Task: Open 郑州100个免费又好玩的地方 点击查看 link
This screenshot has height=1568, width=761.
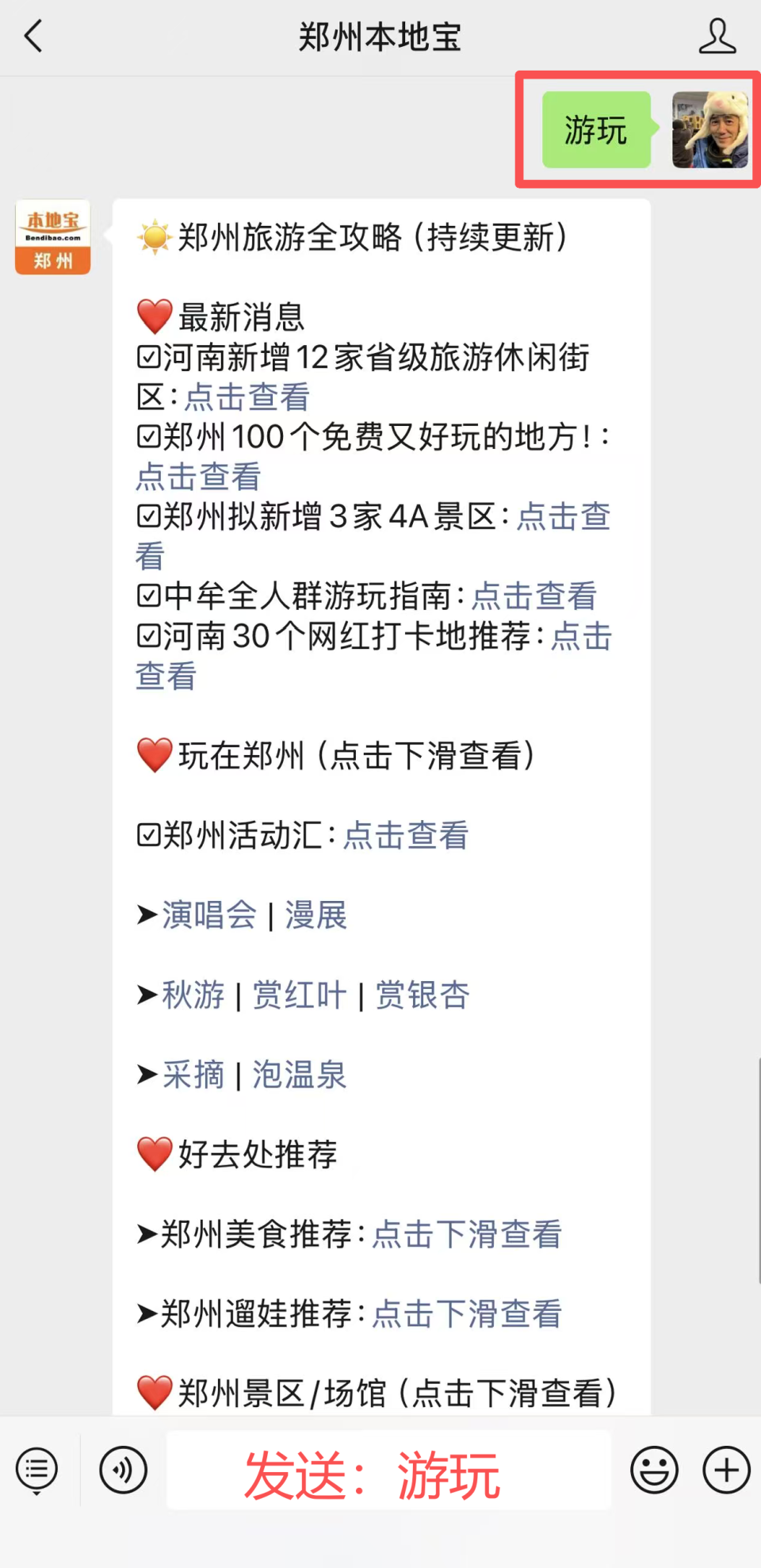Action: (x=198, y=477)
